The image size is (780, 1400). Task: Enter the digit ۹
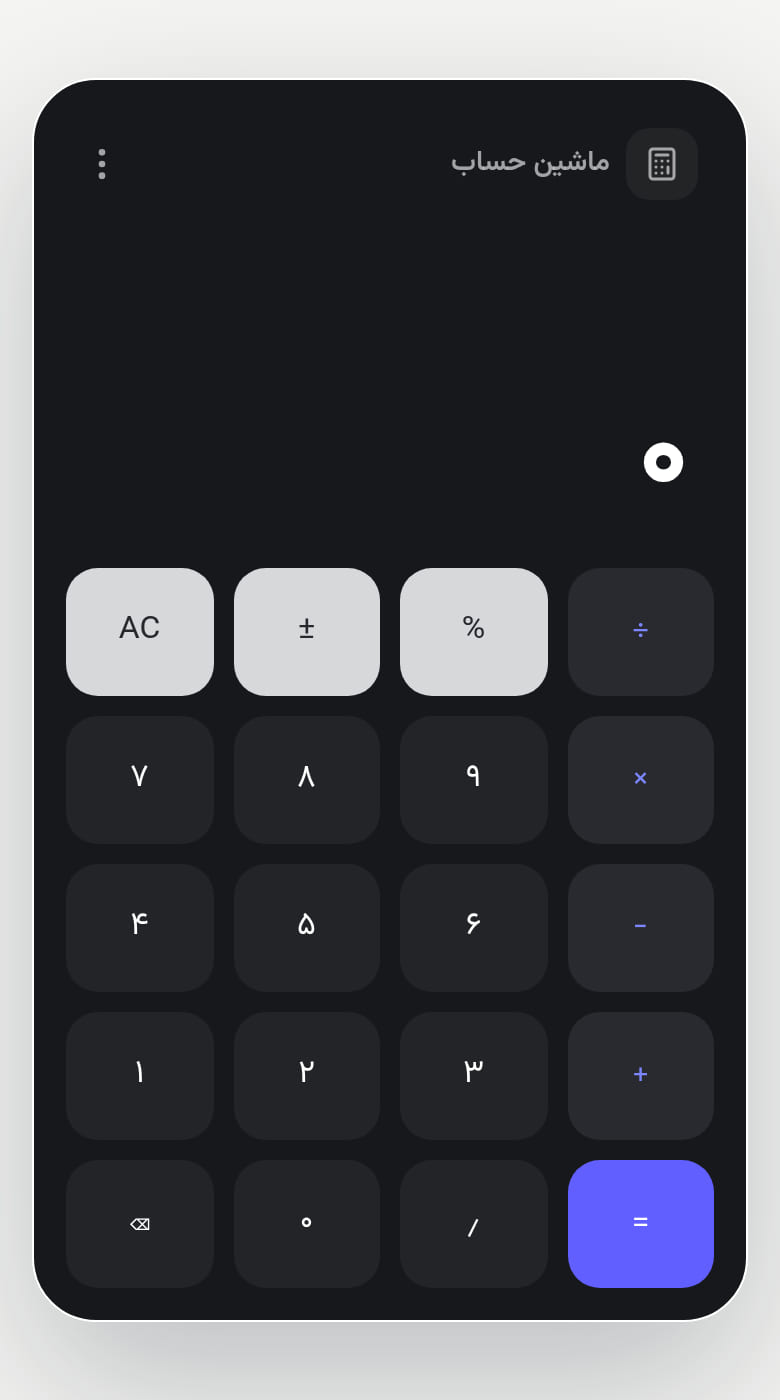point(474,780)
